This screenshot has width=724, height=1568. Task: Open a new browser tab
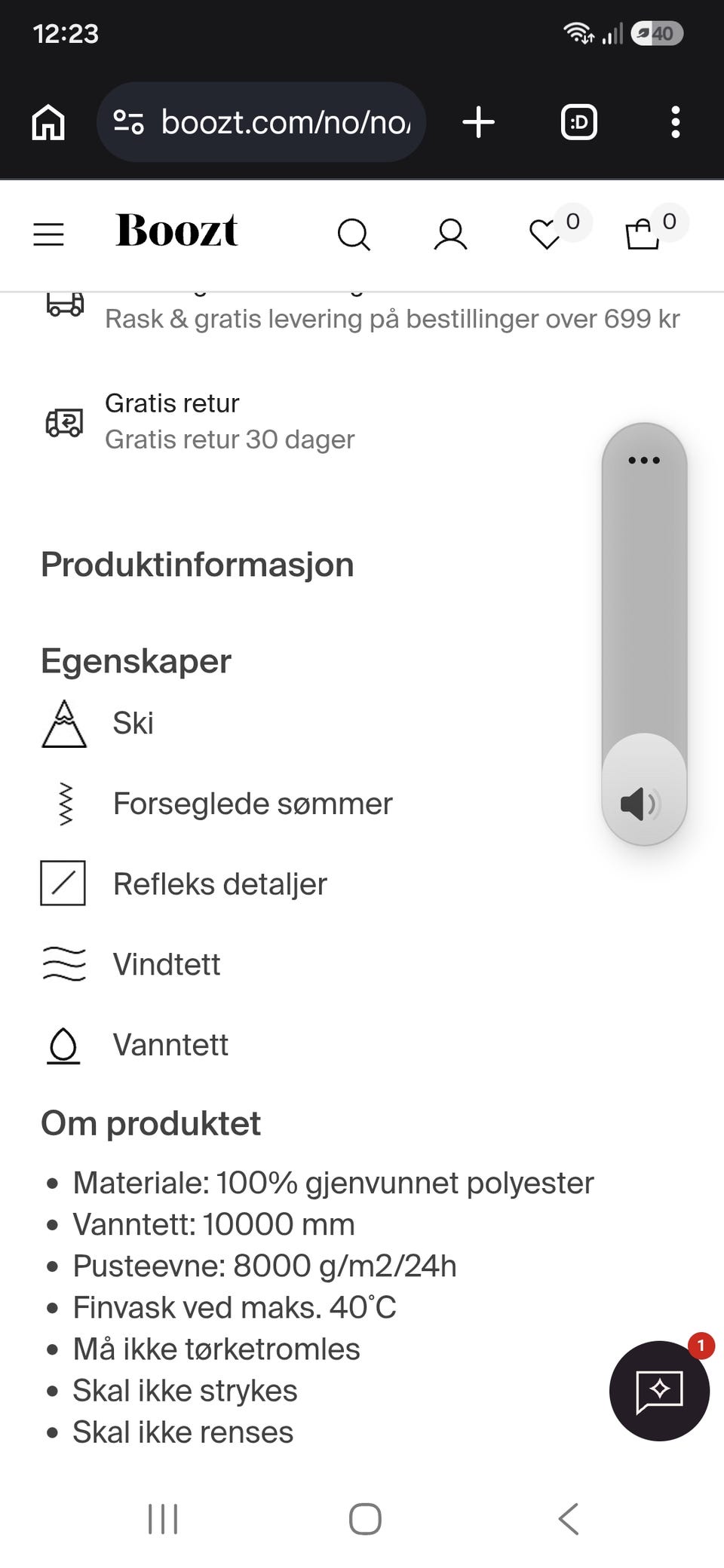point(478,122)
